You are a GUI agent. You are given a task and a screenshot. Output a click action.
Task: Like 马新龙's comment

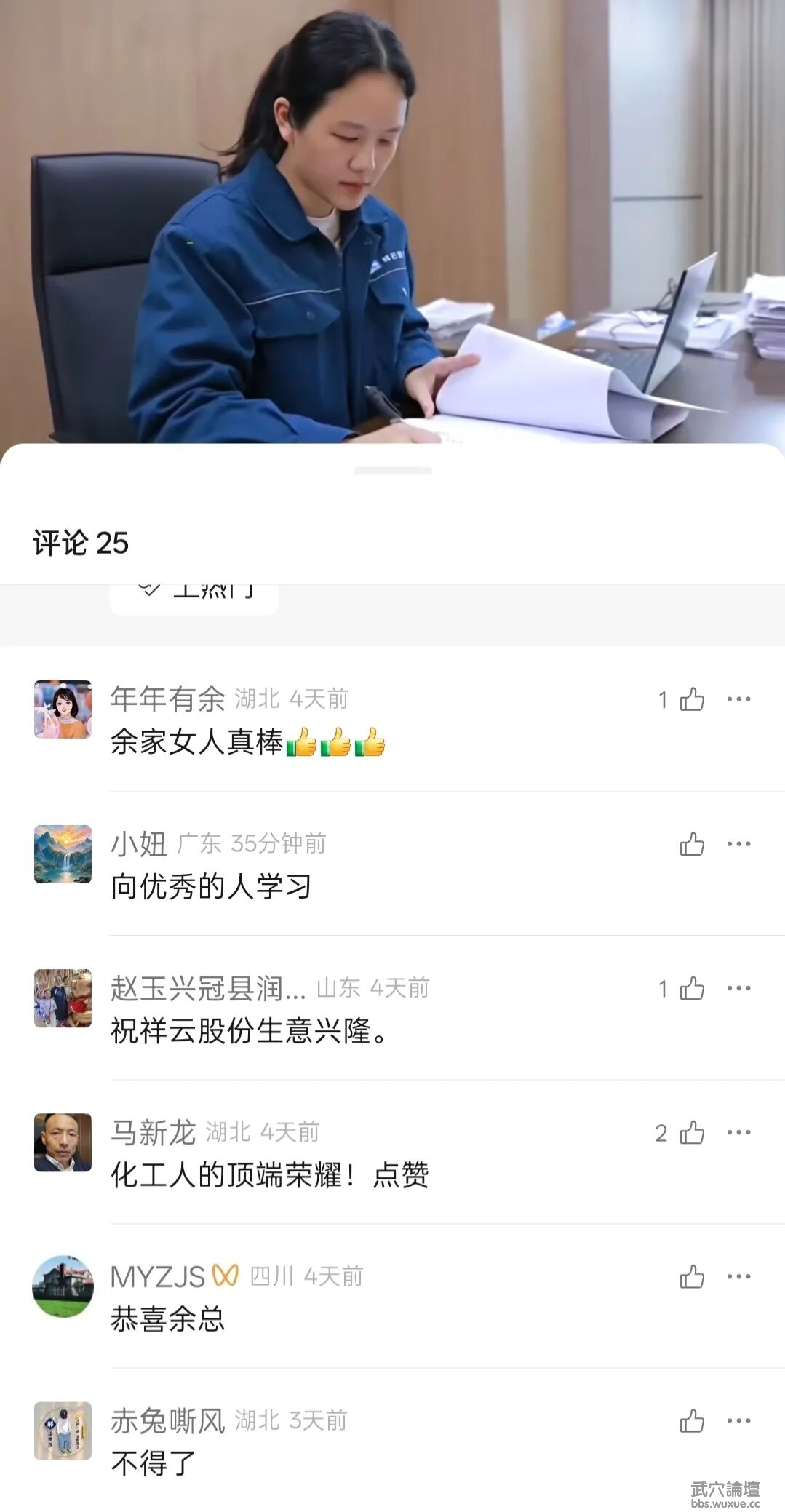pos(692,1132)
